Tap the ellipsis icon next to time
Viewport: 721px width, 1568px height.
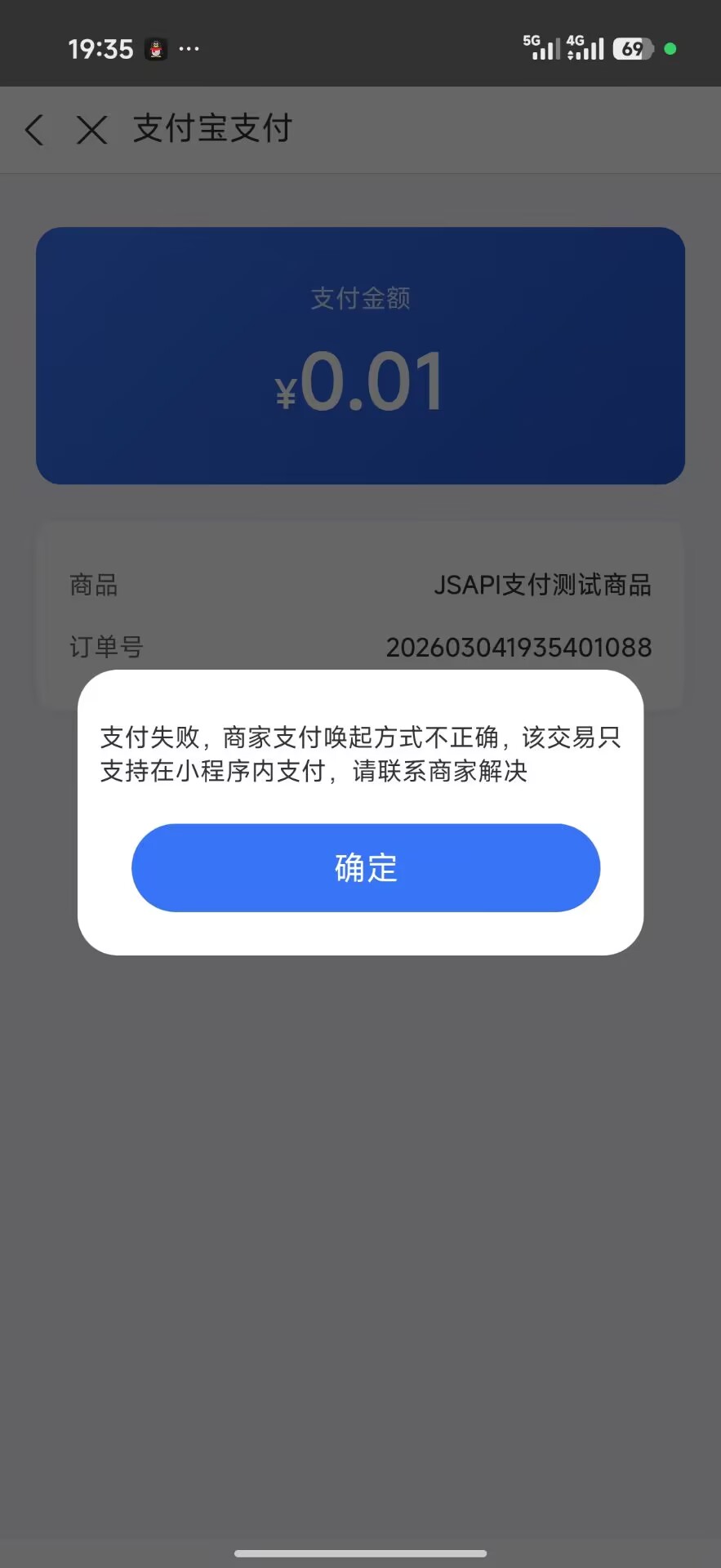(189, 49)
